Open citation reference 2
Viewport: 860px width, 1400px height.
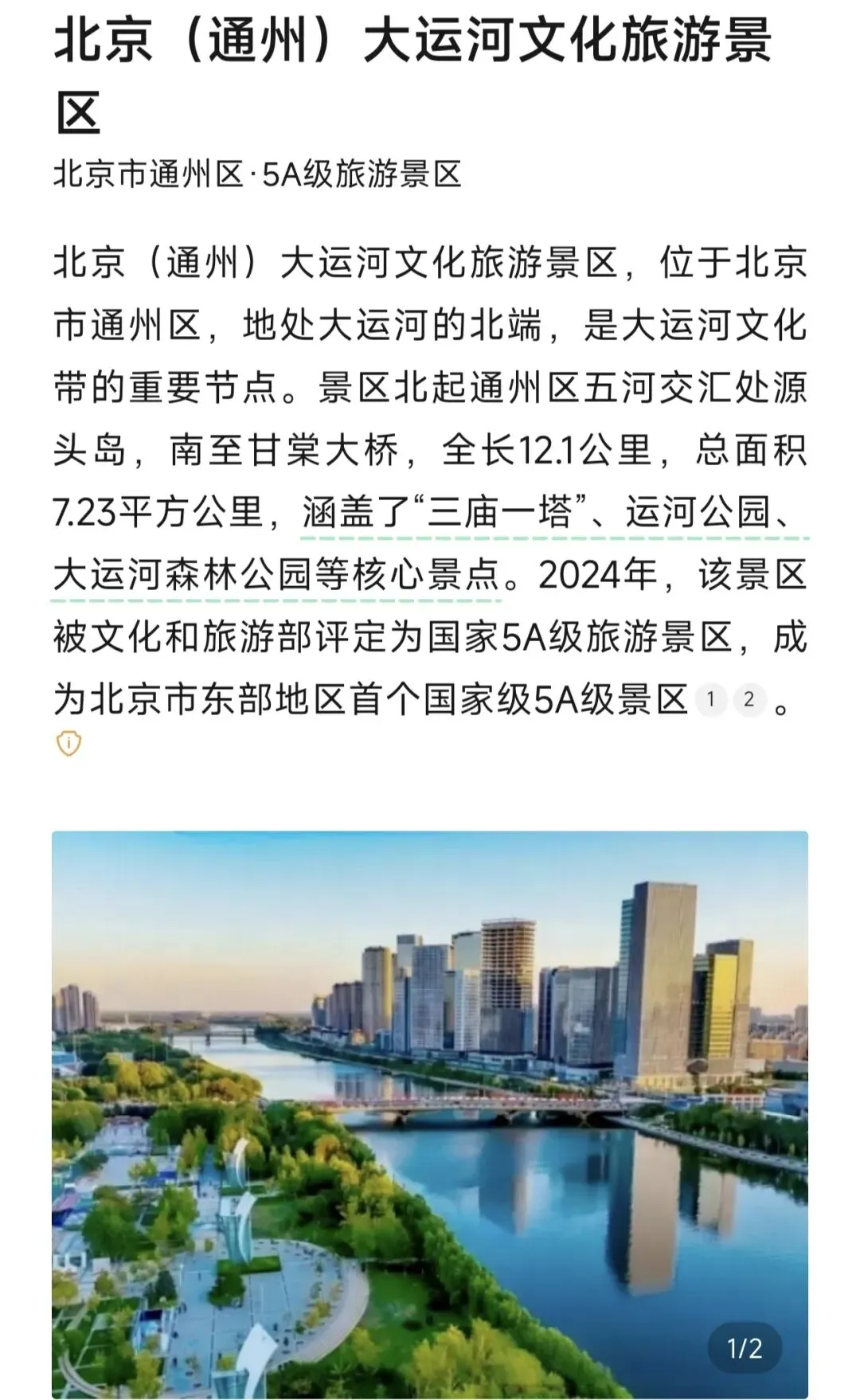[x=749, y=700]
